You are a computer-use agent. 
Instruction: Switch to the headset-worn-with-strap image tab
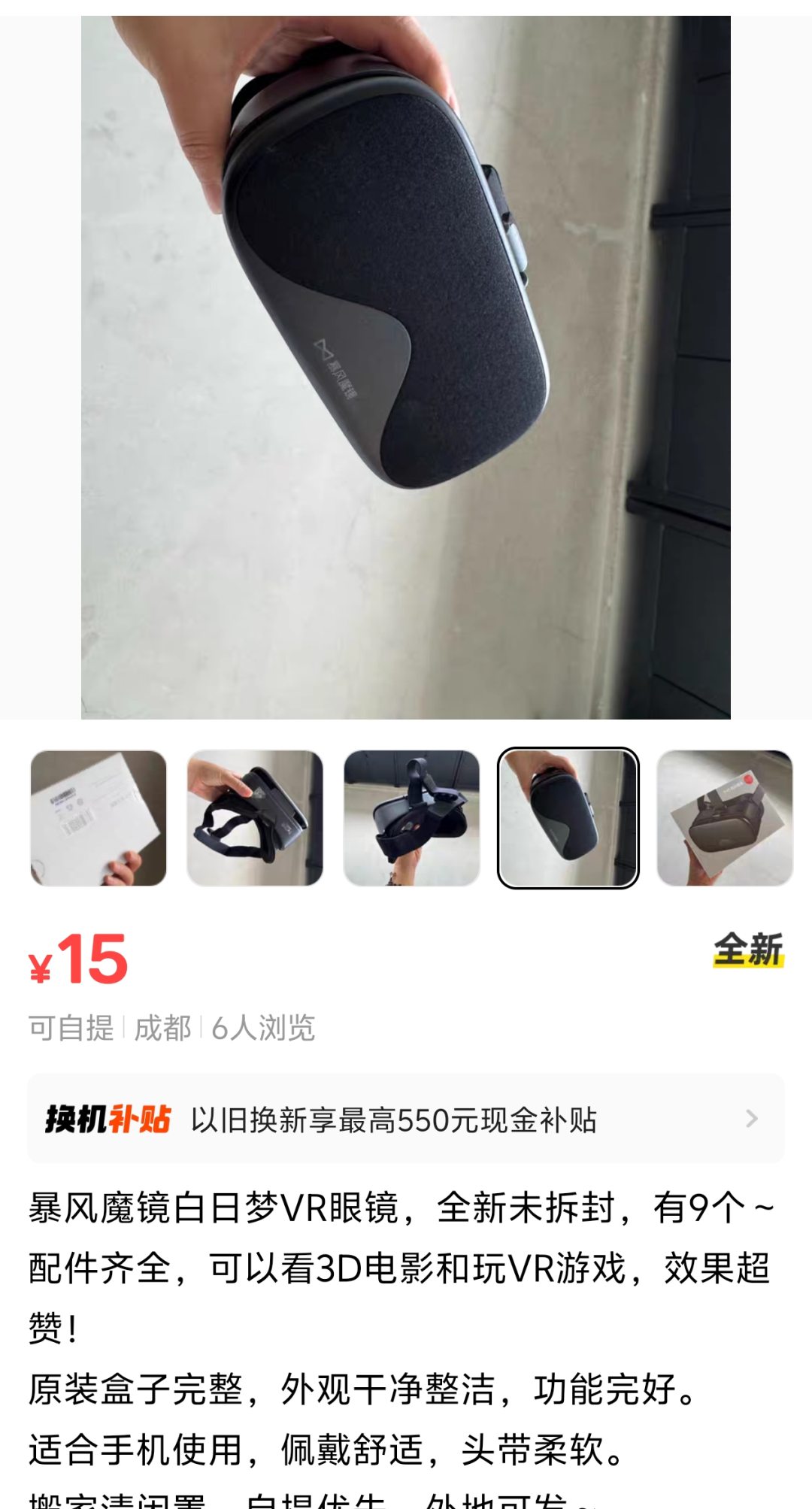413,820
